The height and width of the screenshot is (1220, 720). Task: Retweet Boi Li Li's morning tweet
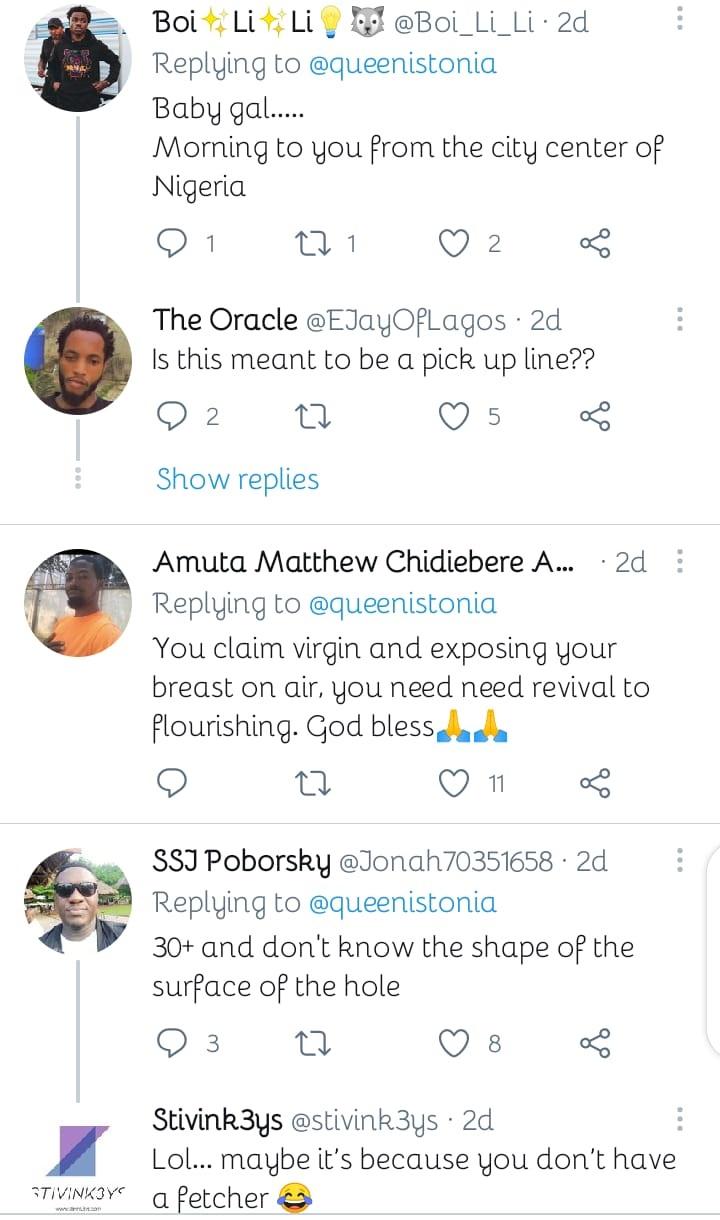pos(314,244)
